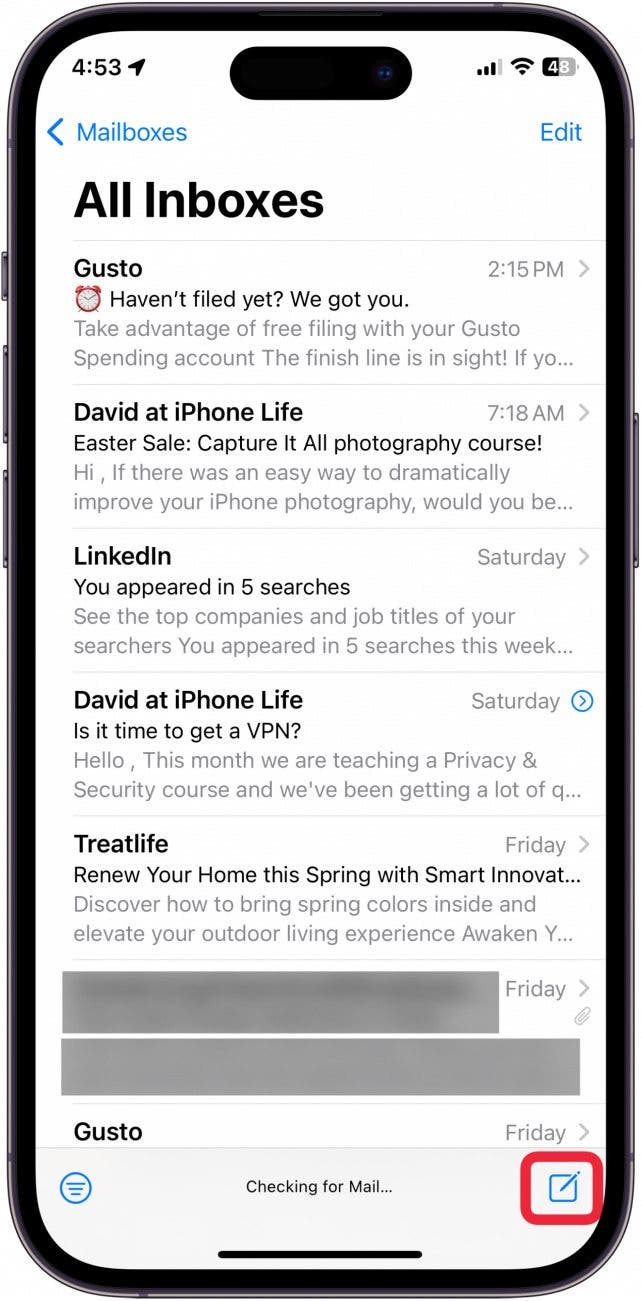
Task: Open the mailbox filter icon
Action: click(x=77, y=1187)
